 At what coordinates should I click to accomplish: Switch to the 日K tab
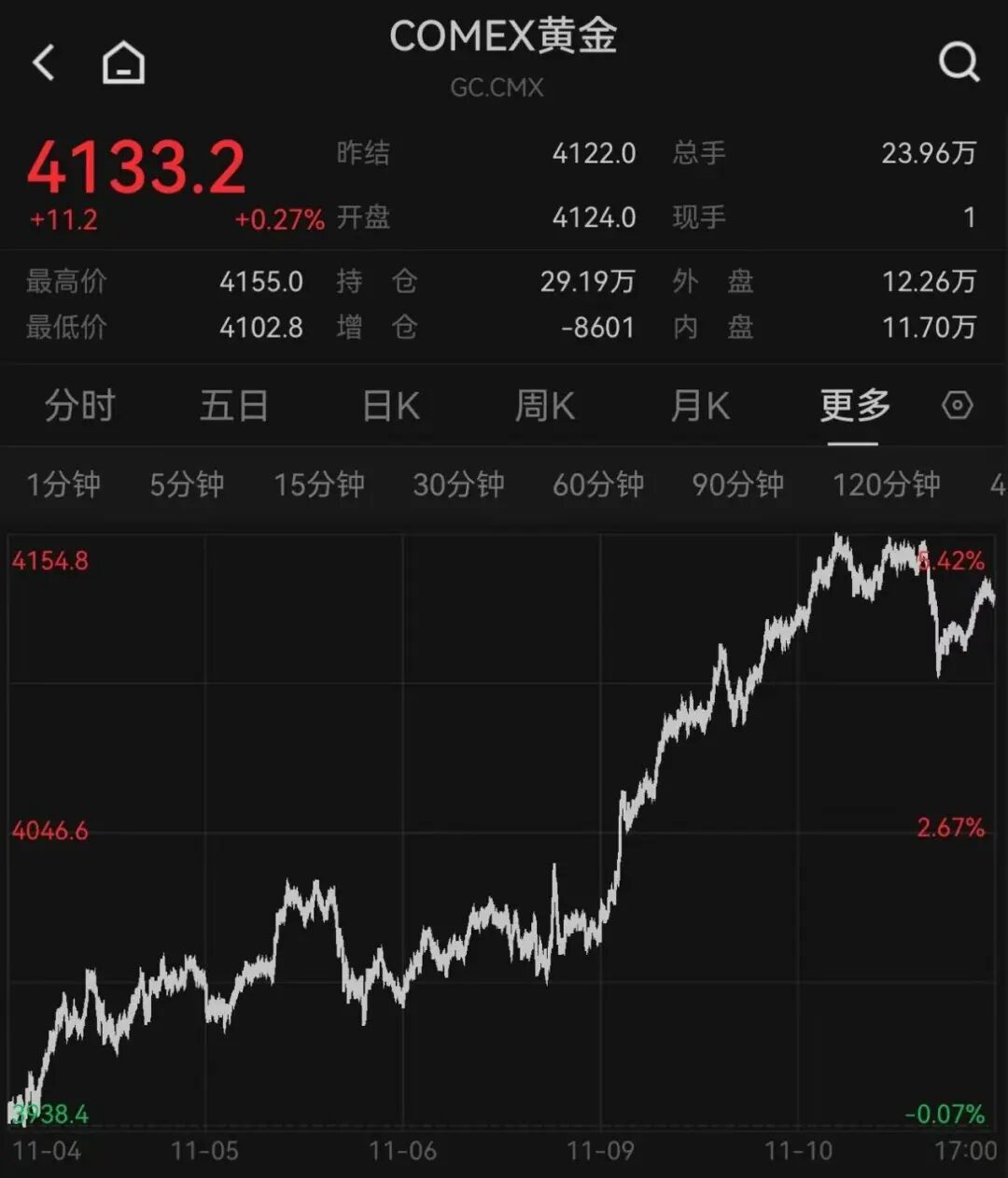pyautogui.click(x=390, y=406)
